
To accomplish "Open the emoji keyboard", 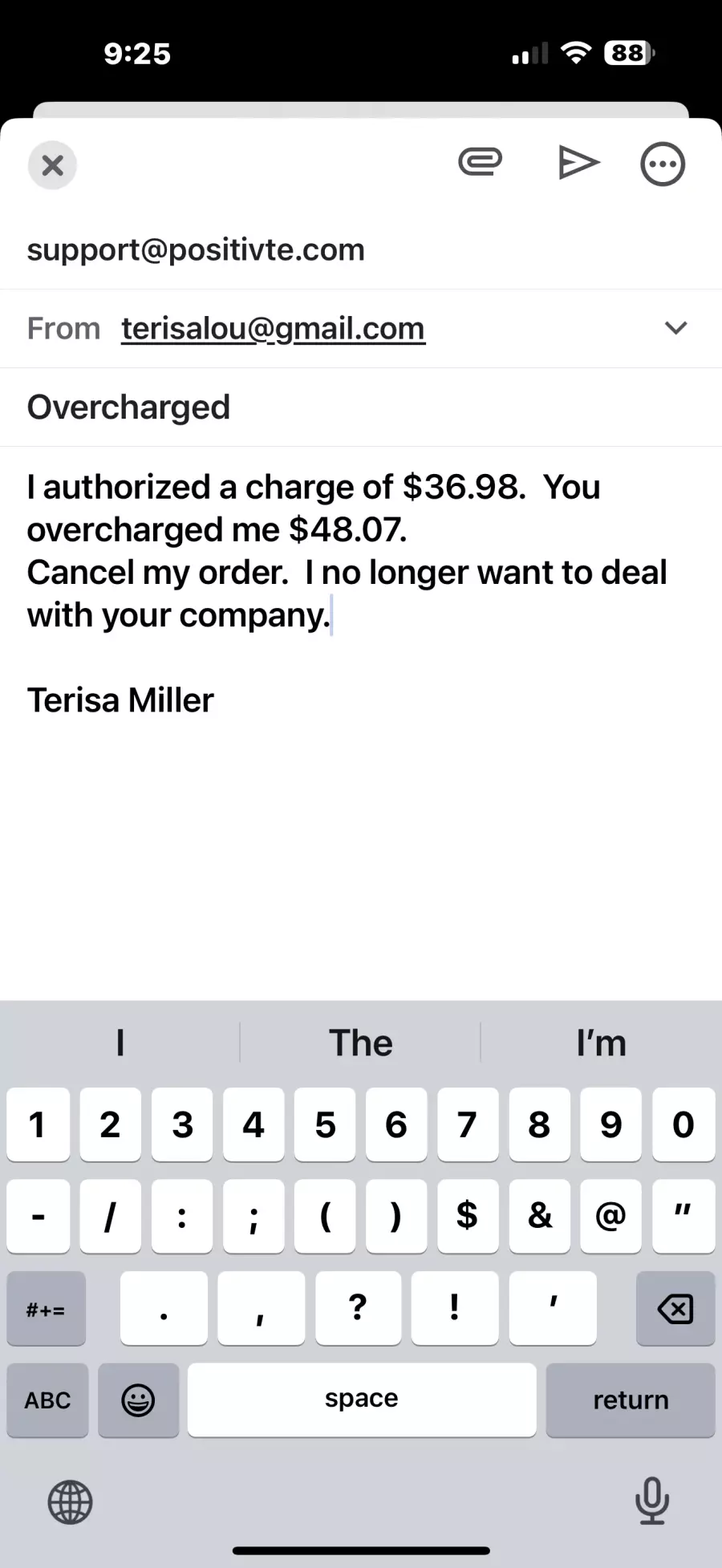I will 138,1400.
